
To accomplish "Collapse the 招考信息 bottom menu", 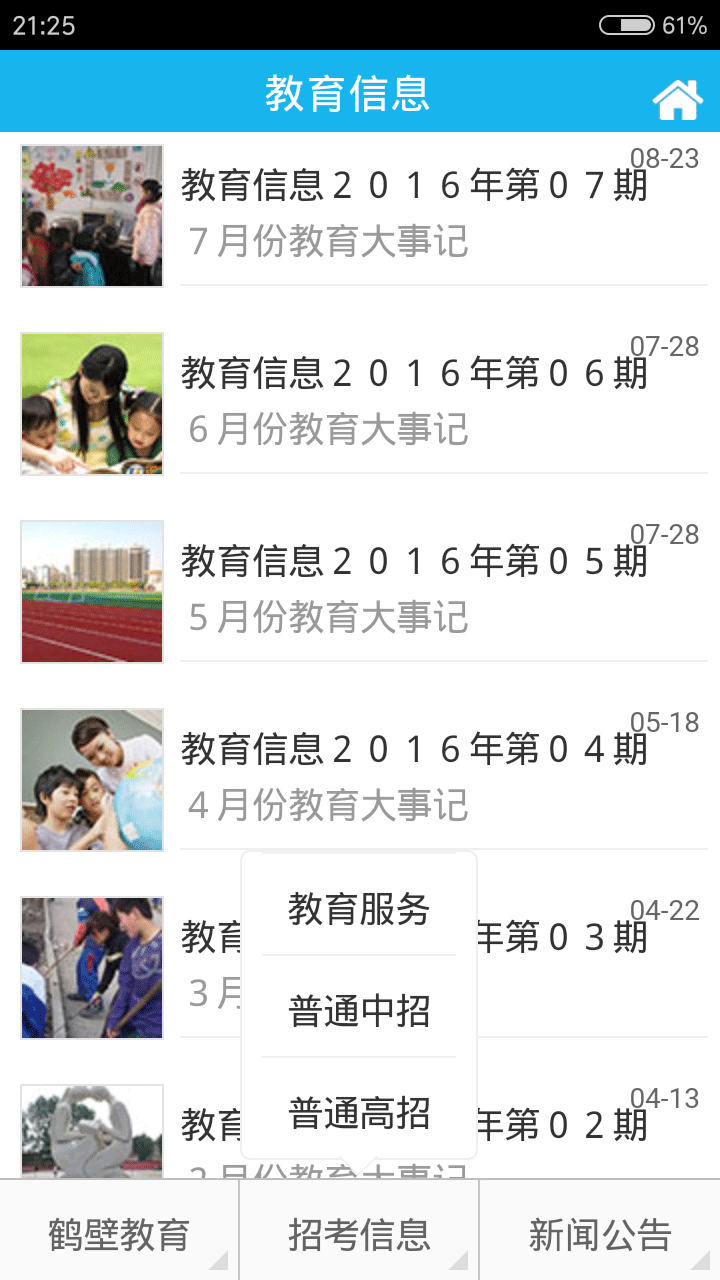I will (359, 1235).
